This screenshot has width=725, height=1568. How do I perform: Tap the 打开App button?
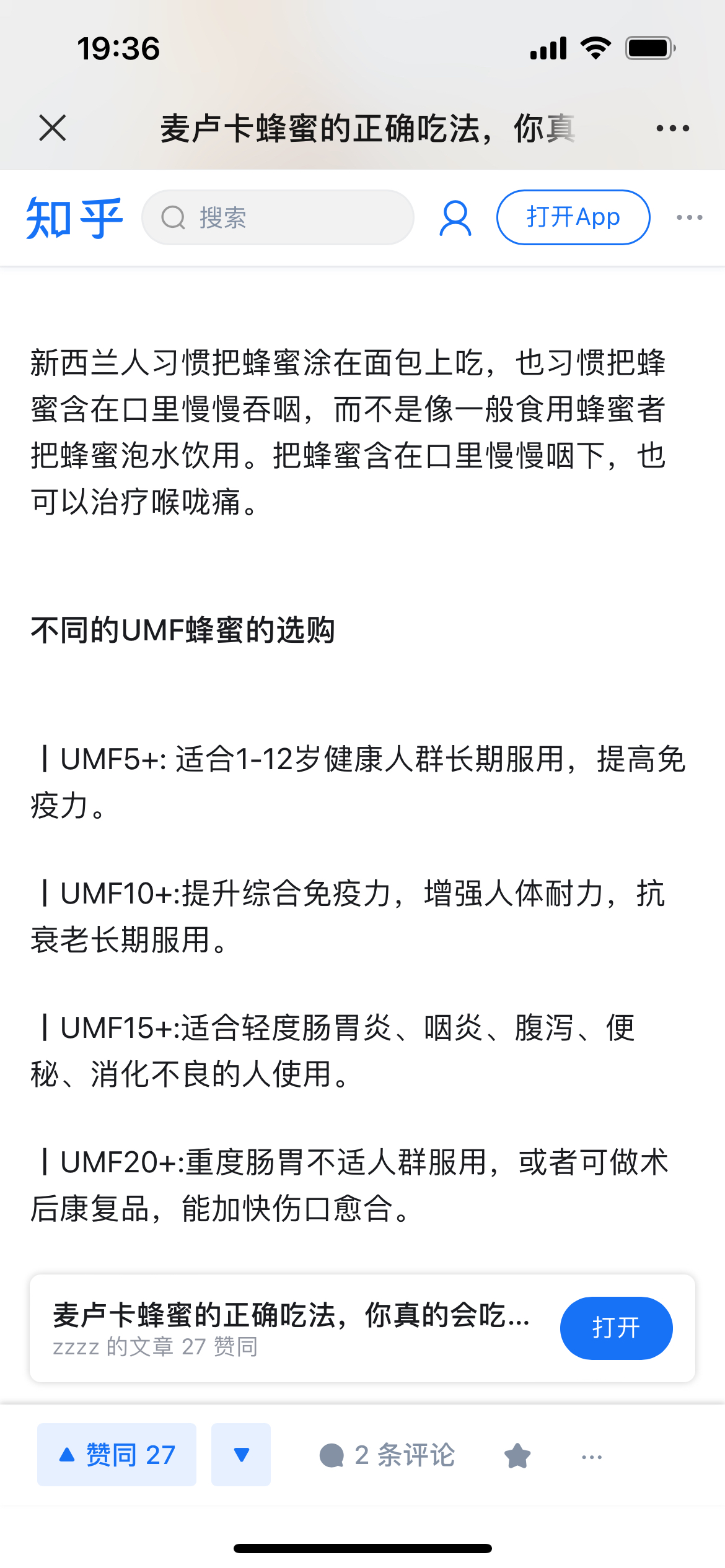point(573,217)
